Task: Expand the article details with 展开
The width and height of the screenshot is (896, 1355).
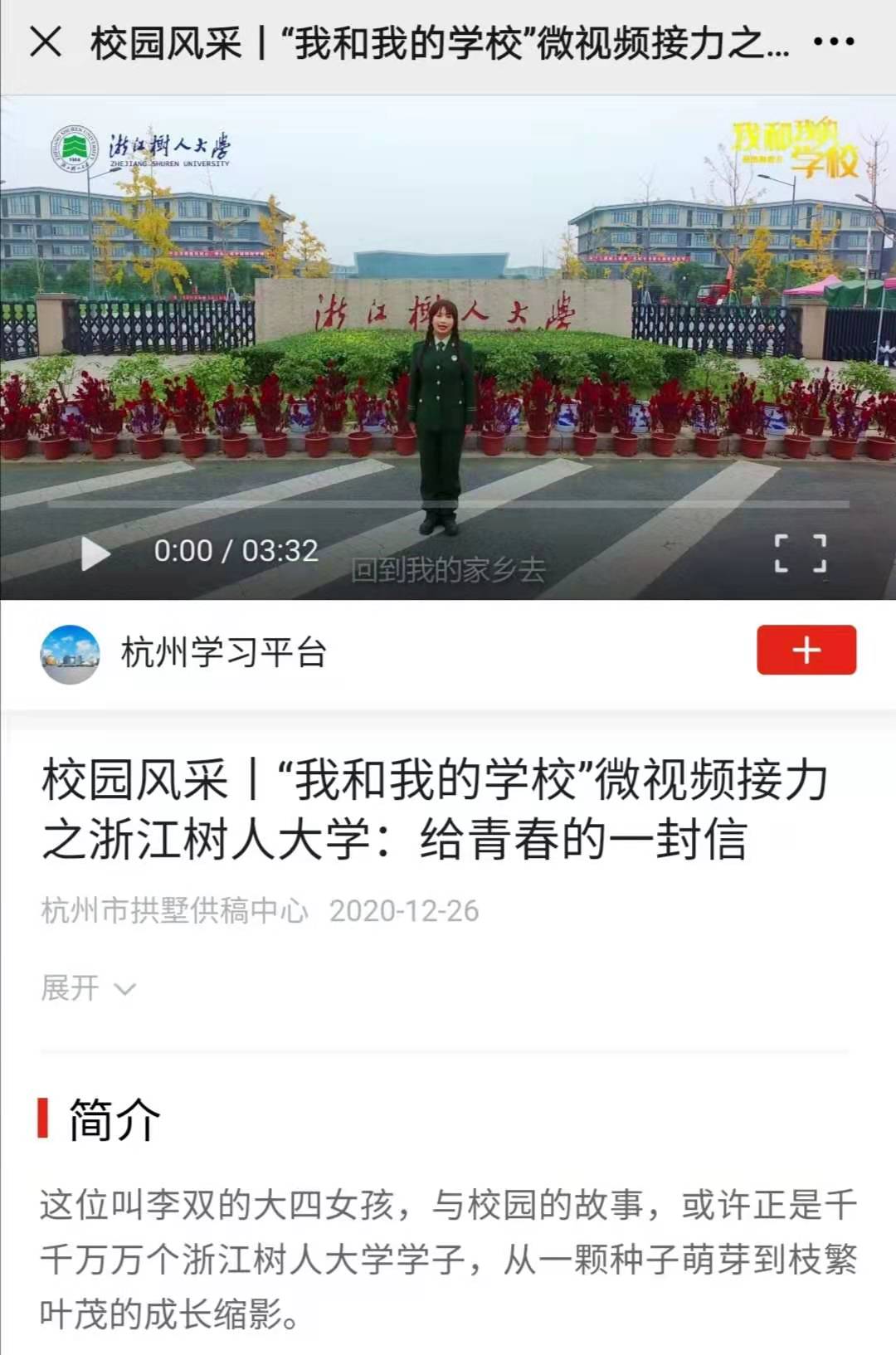Action: 87,988
